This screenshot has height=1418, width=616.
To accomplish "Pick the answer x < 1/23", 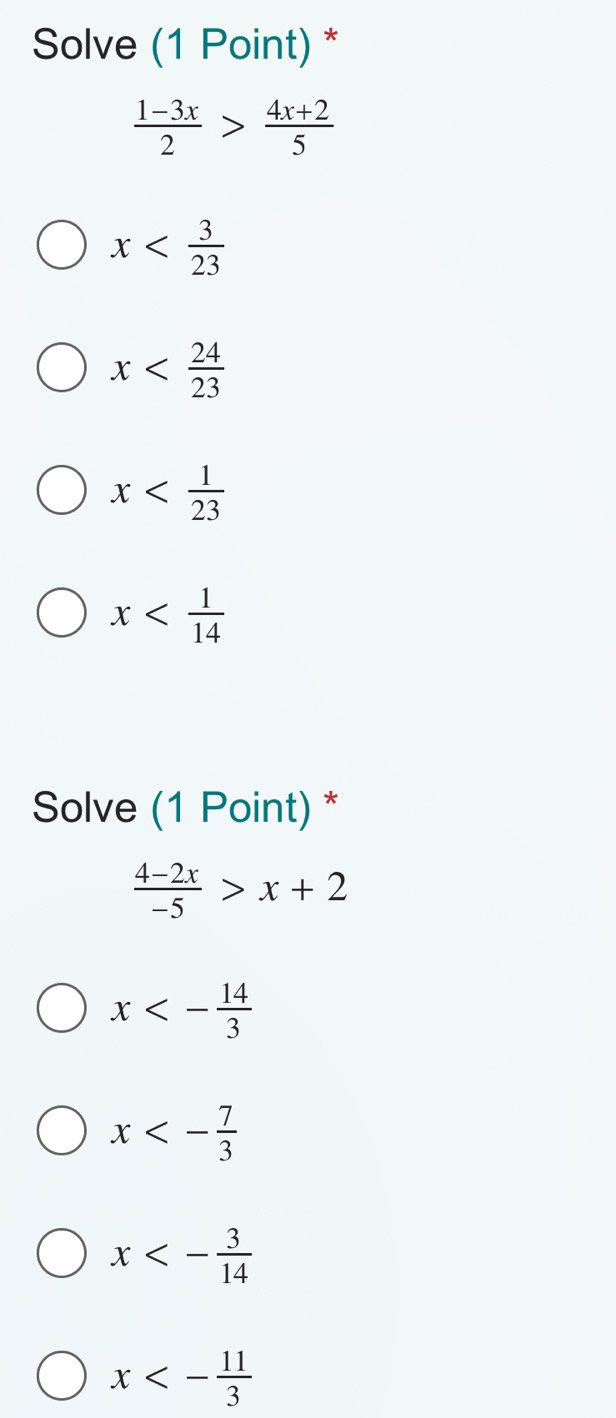I will tap(61, 490).
